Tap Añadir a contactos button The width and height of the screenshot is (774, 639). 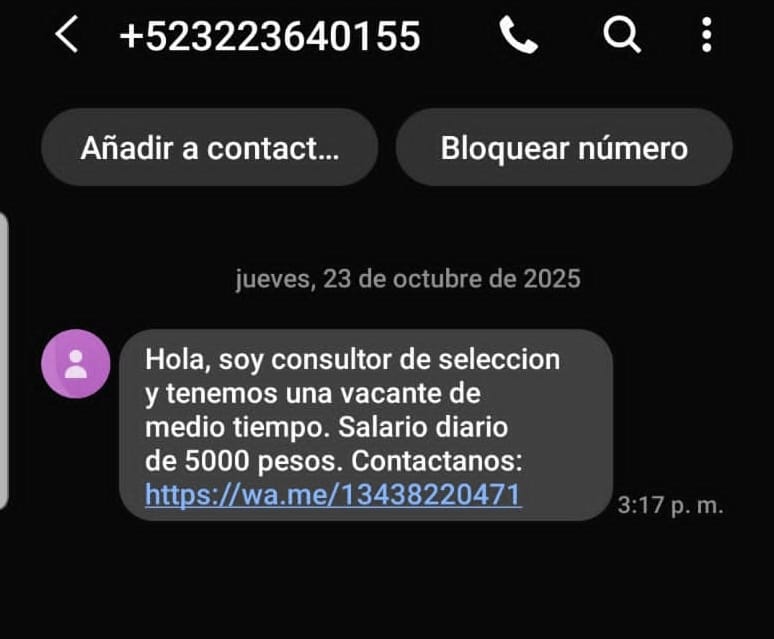click(x=209, y=148)
